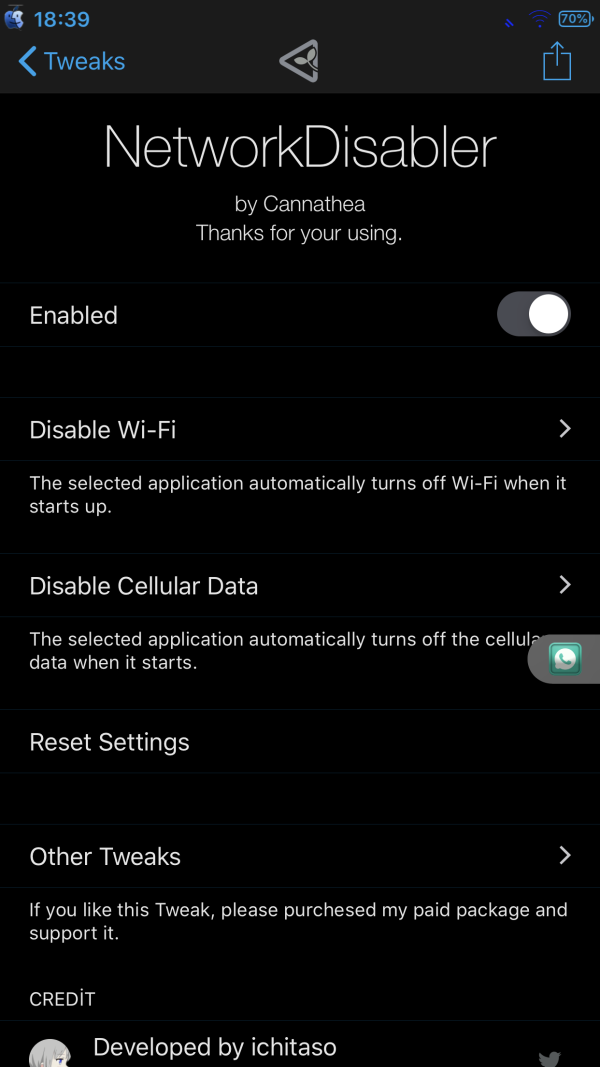600x1067 pixels.
Task: Open Developed by ichitaso Twitter row
Action: pos(300,1048)
